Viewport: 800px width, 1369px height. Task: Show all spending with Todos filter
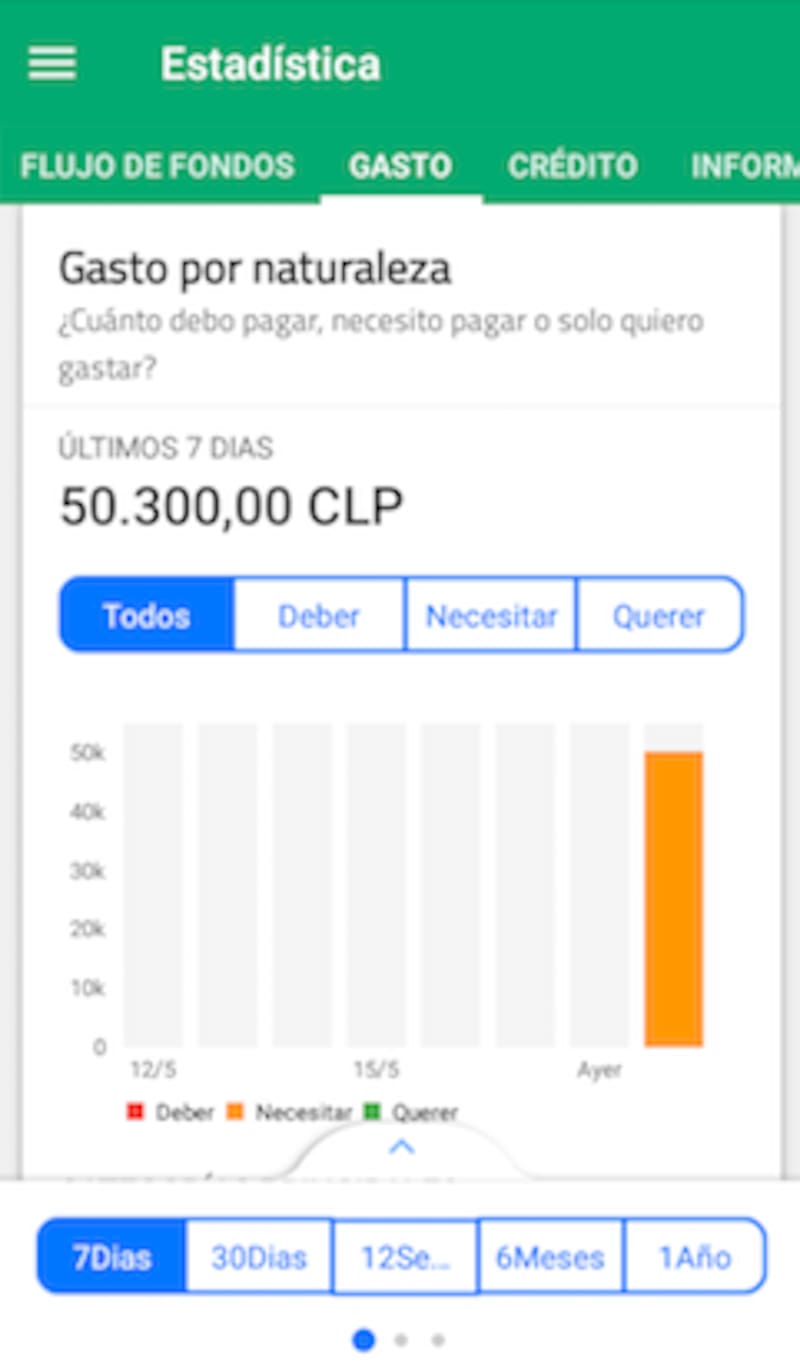[x=147, y=616]
